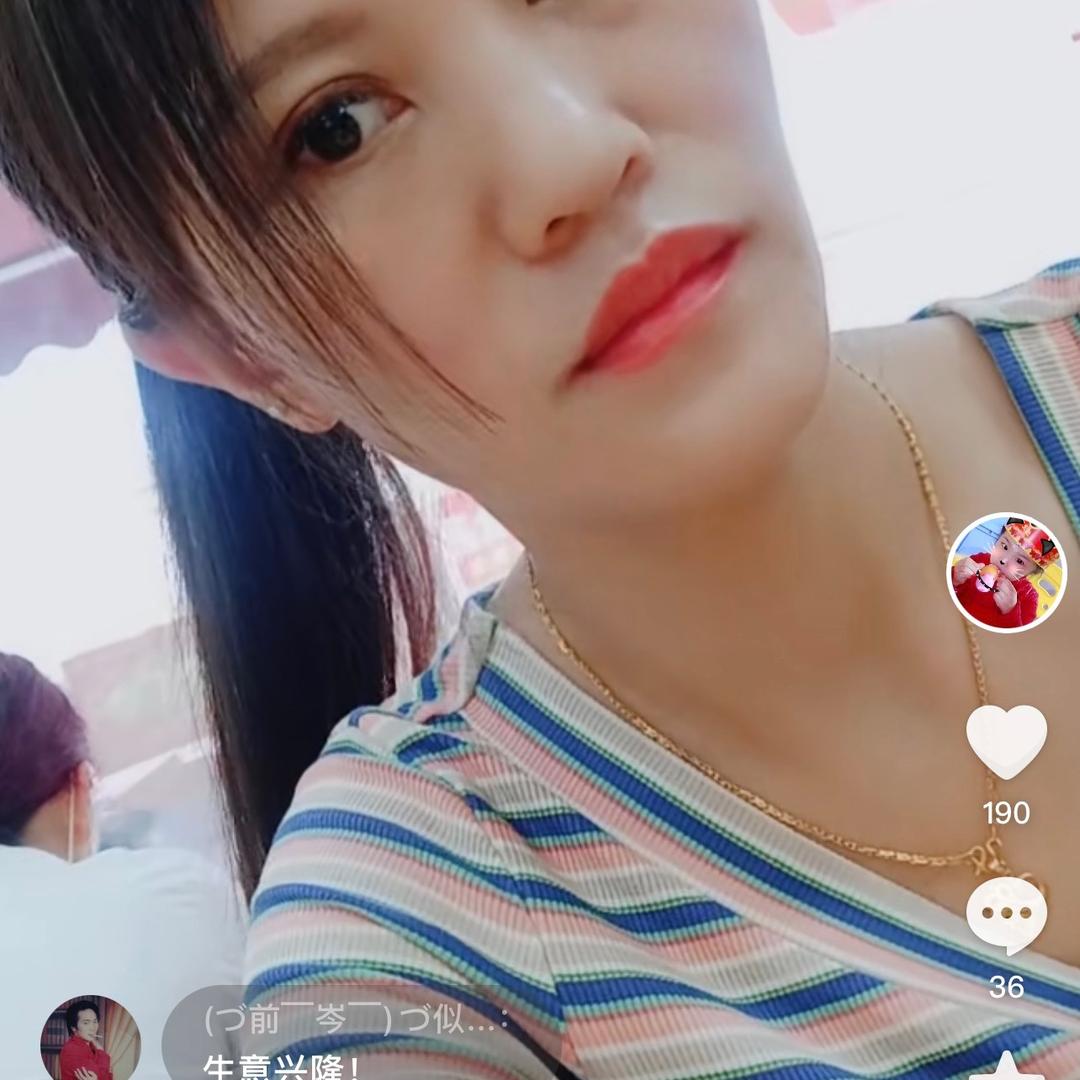Open the comments bubble showing 36
Viewport: 1080px width, 1080px height.
[x=1006, y=915]
